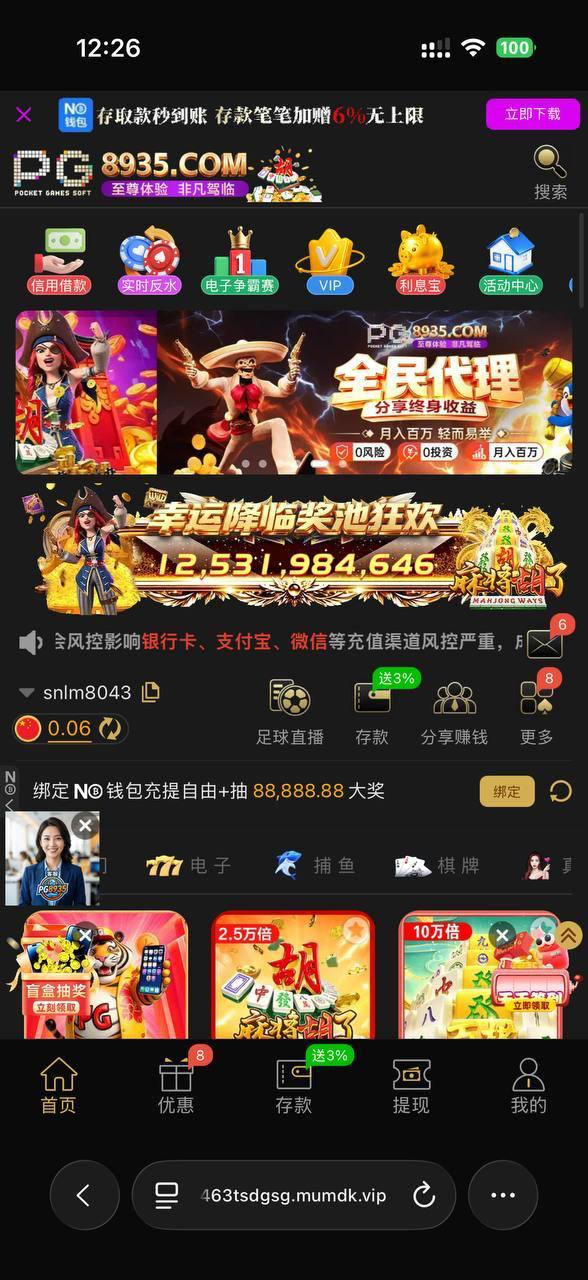The width and height of the screenshot is (588, 1280).
Task: Open the 麻将胡了 2.5万倍 game card
Action: click(293, 975)
